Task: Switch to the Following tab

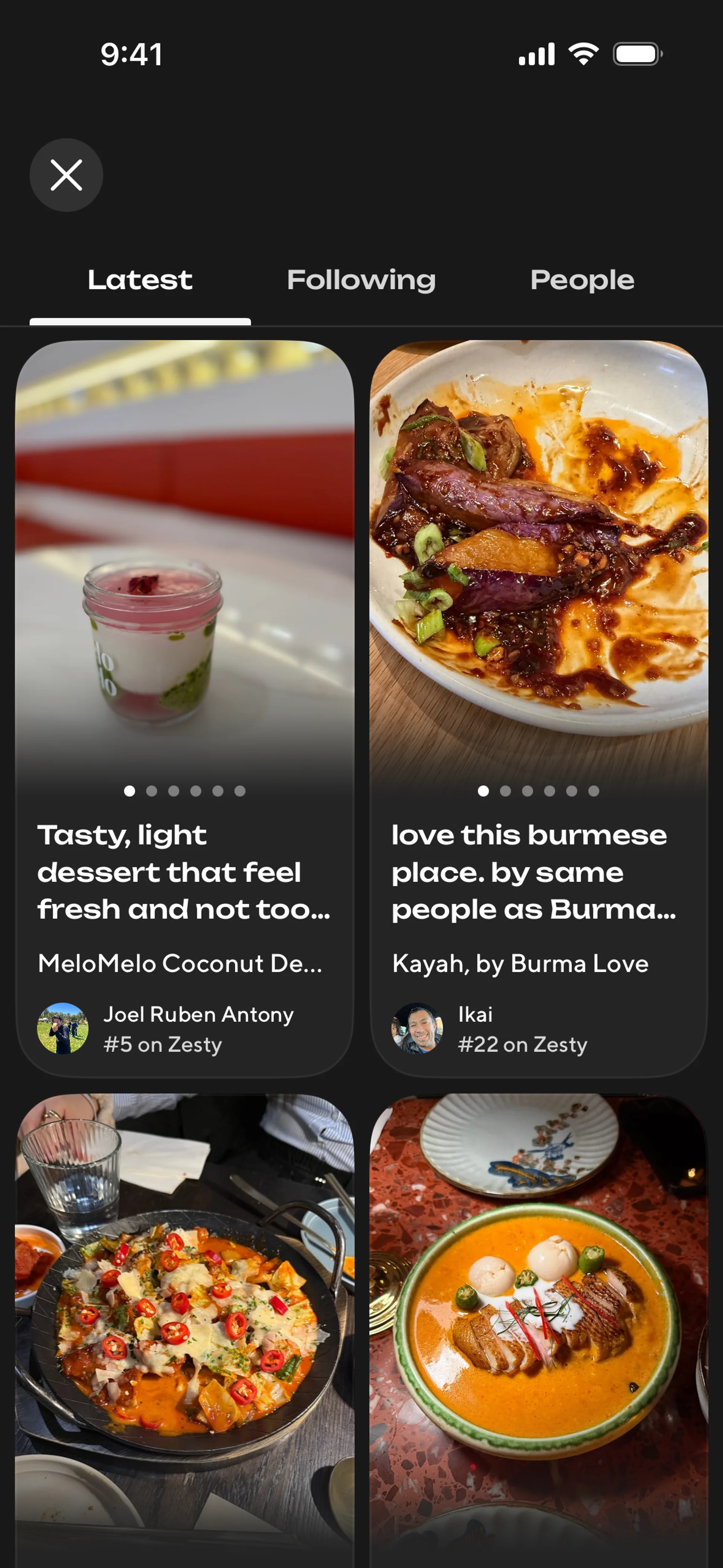Action: pyautogui.click(x=361, y=280)
